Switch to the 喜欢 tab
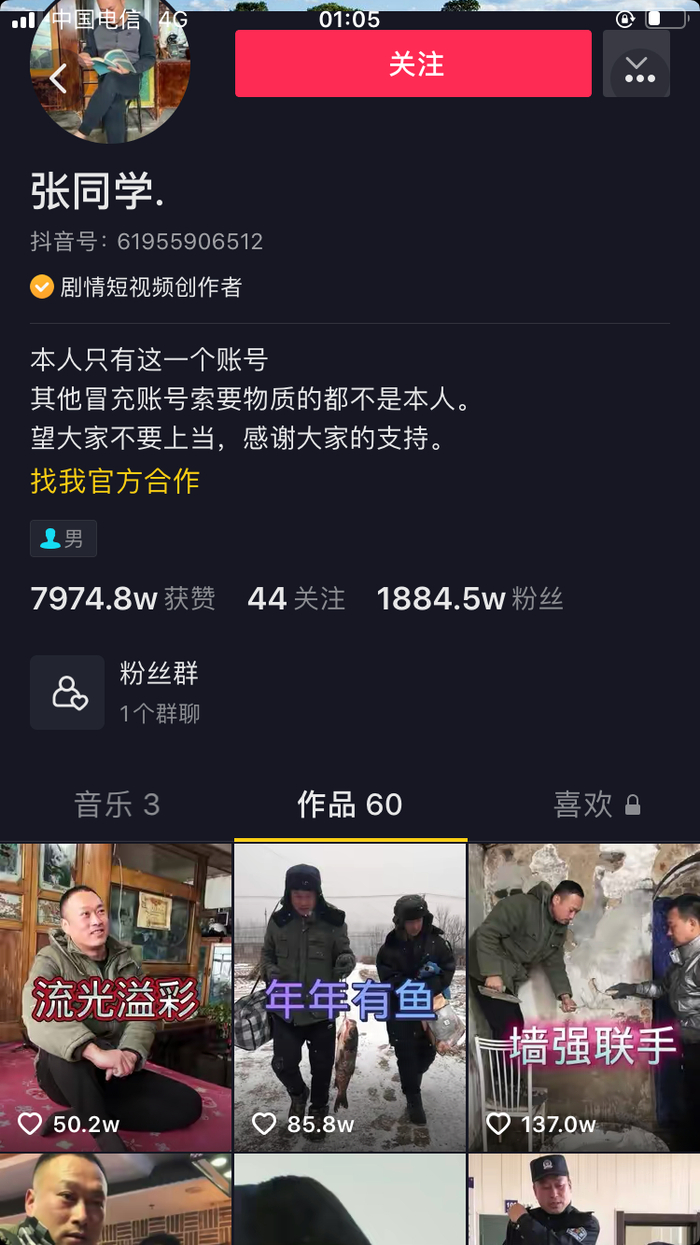Viewport: 700px width, 1245px height. coord(596,805)
